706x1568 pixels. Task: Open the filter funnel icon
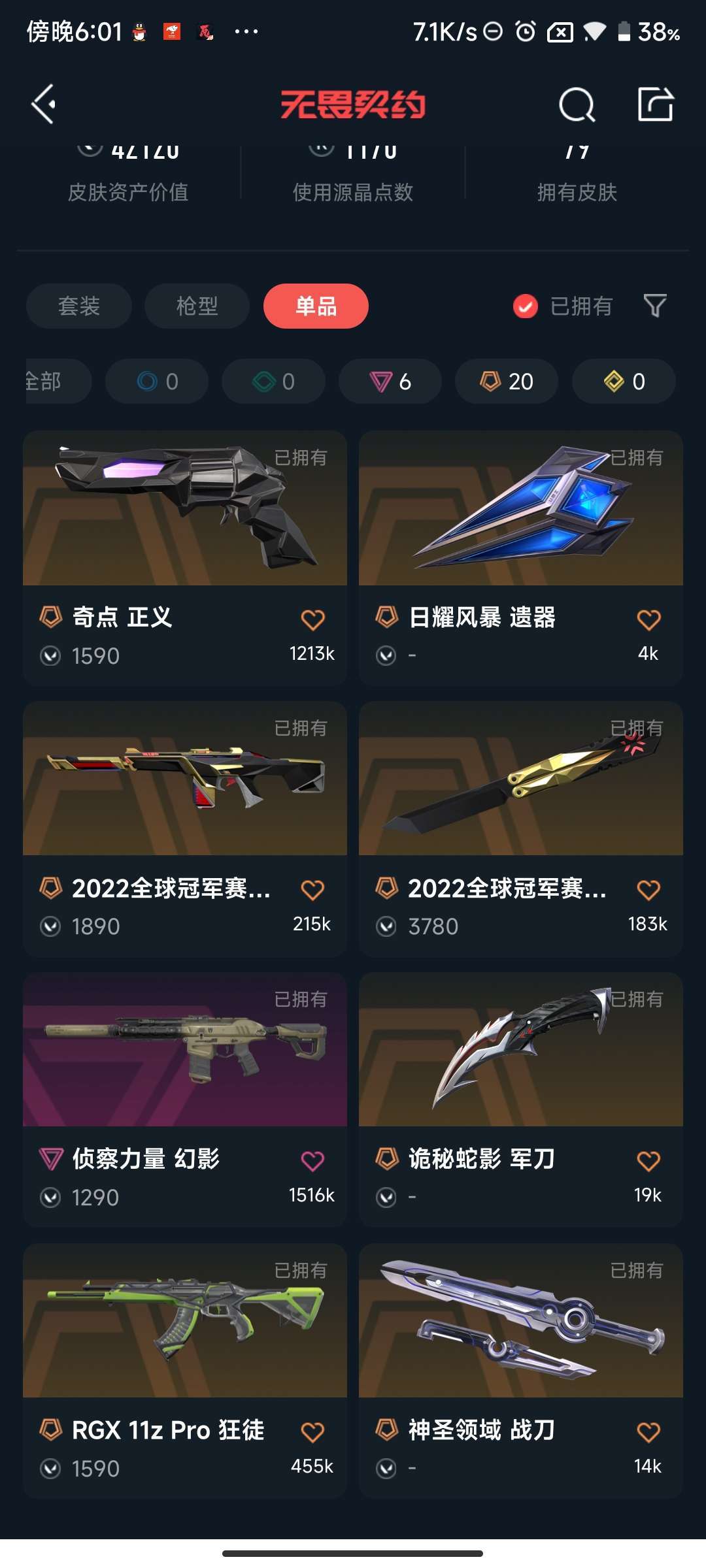[655, 306]
